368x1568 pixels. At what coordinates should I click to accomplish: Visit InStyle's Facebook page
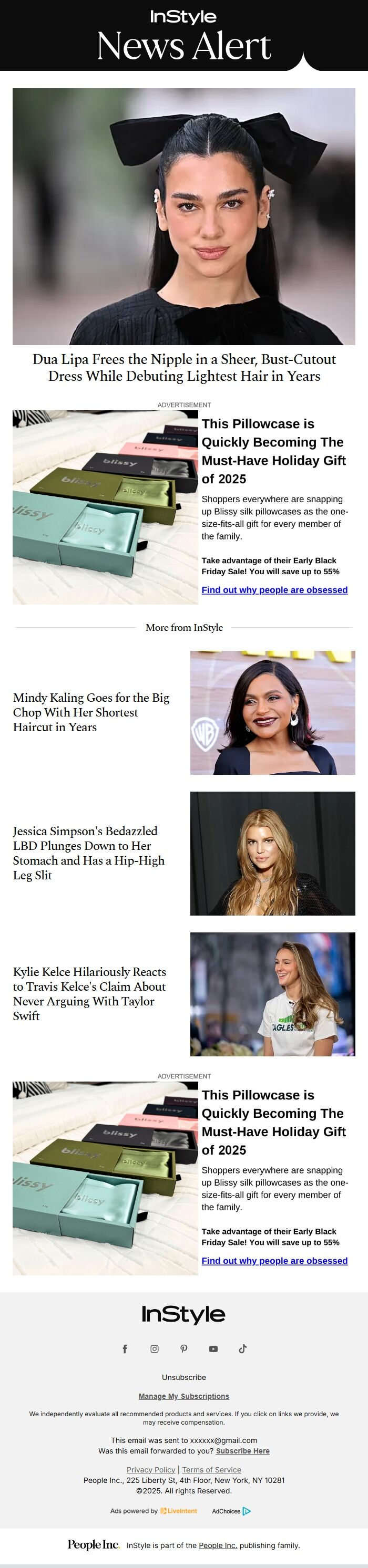click(125, 1349)
